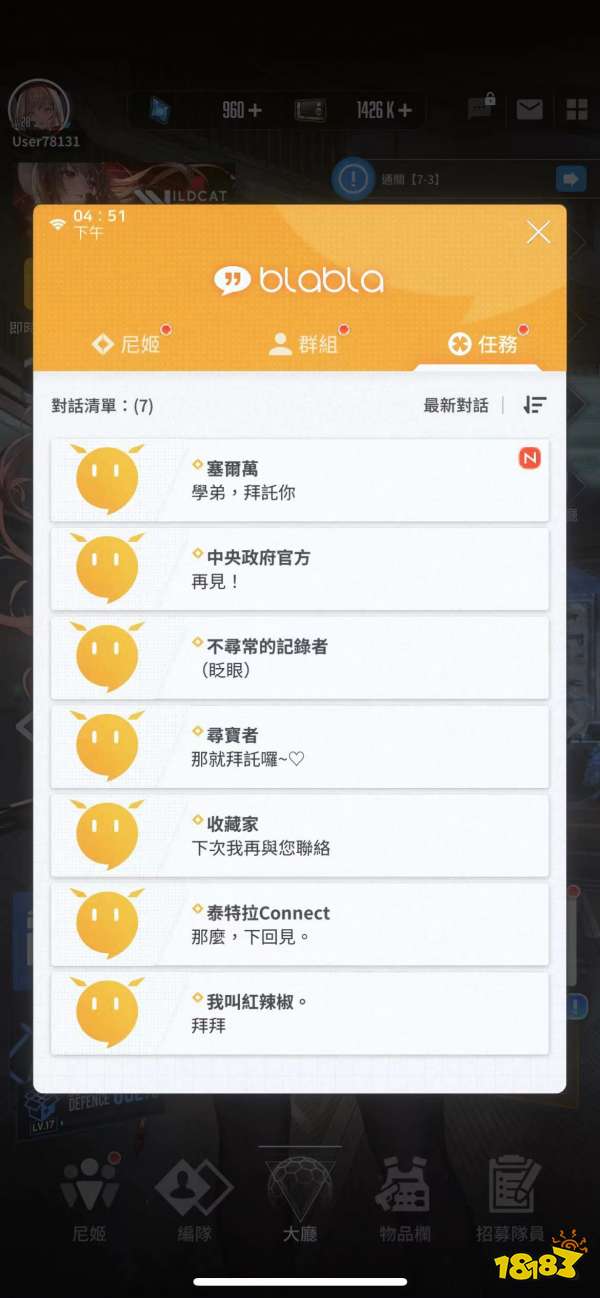Screen dimensions: 600x1298
Task: Switch to the 尼姬 tab
Action: 126,344
